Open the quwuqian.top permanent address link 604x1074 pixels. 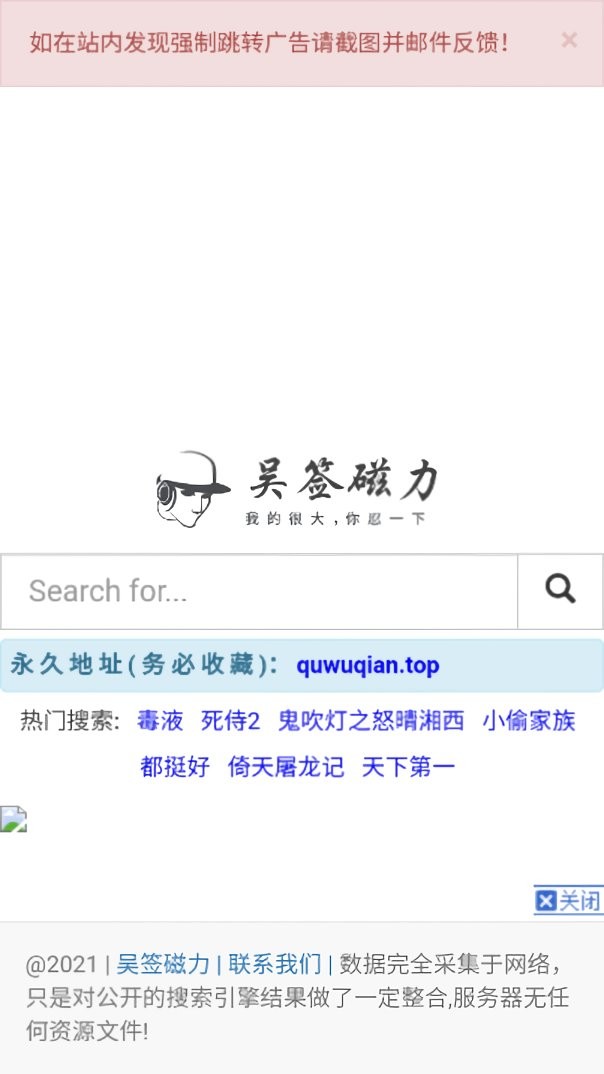pyautogui.click(x=367, y=665)
